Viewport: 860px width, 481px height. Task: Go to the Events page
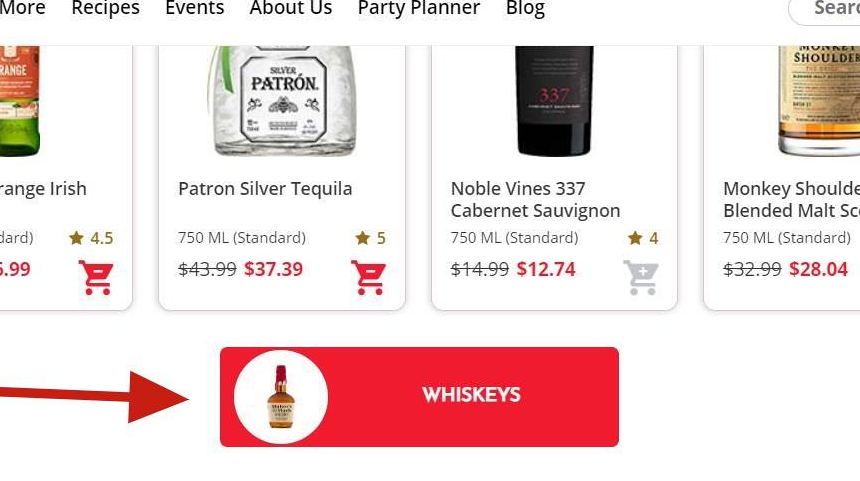[194, 9]
